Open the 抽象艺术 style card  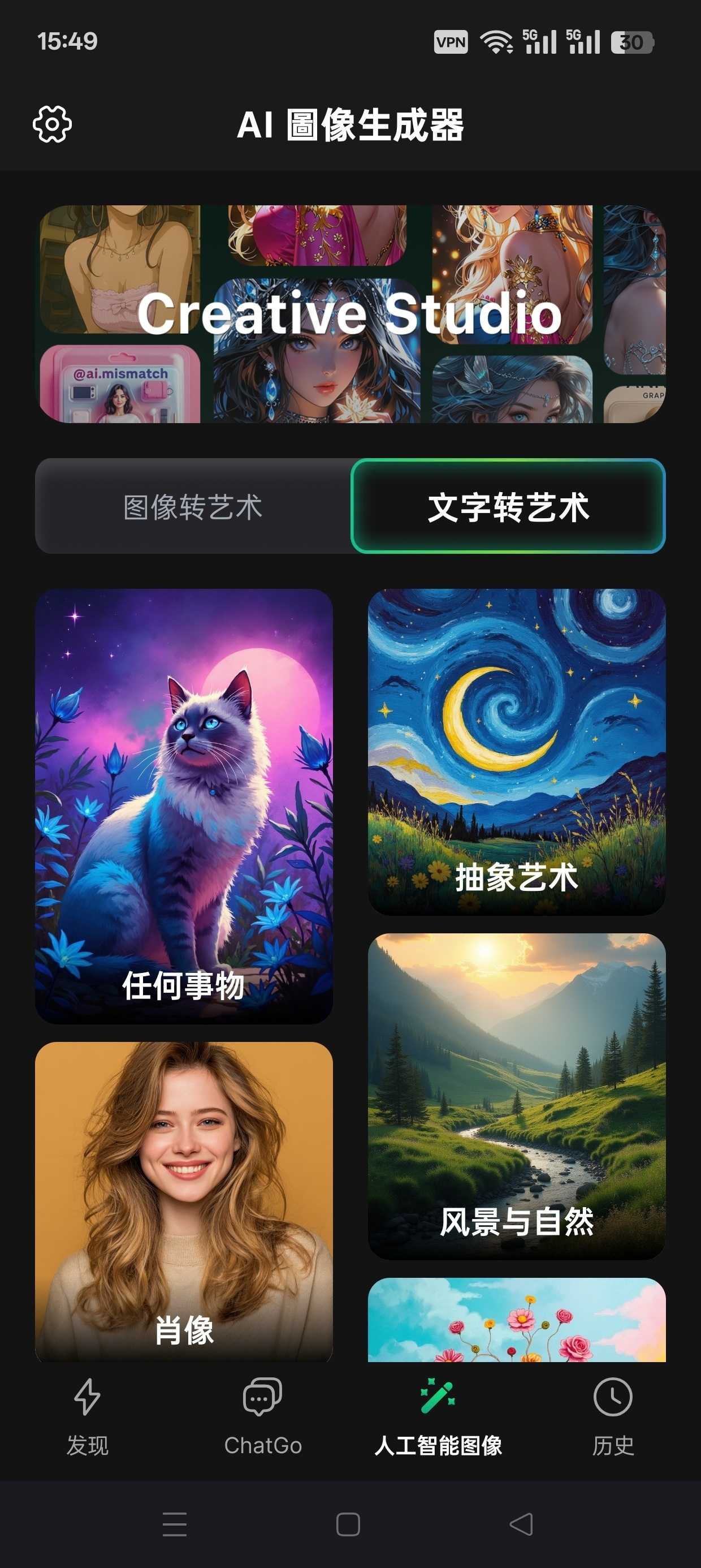[x=517, y=752]
